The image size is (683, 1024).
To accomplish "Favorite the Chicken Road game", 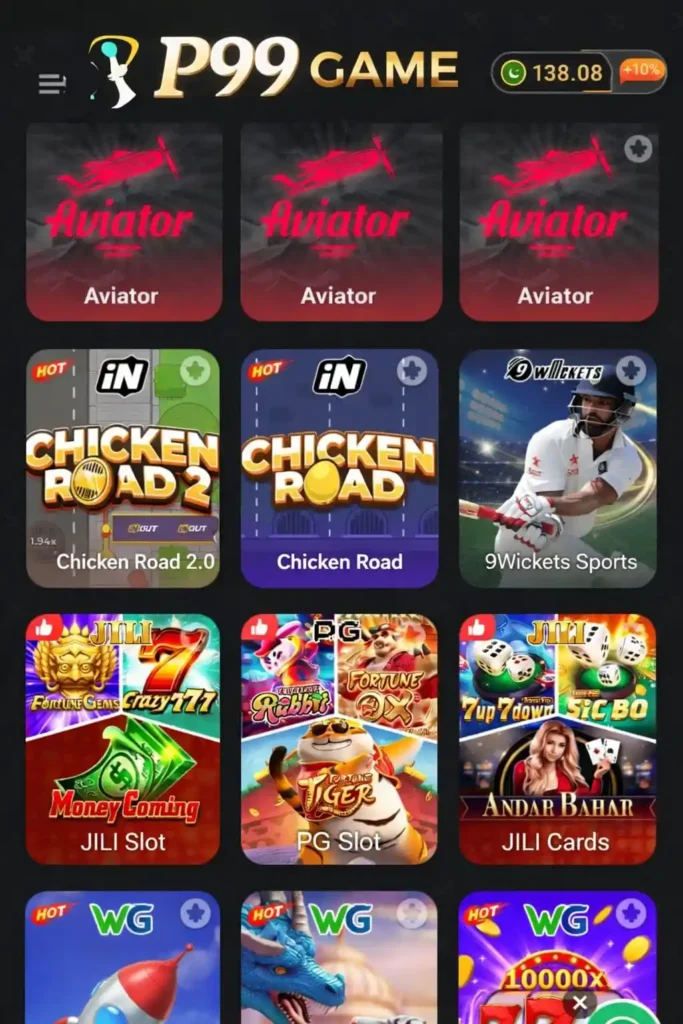I will [412, 372].
